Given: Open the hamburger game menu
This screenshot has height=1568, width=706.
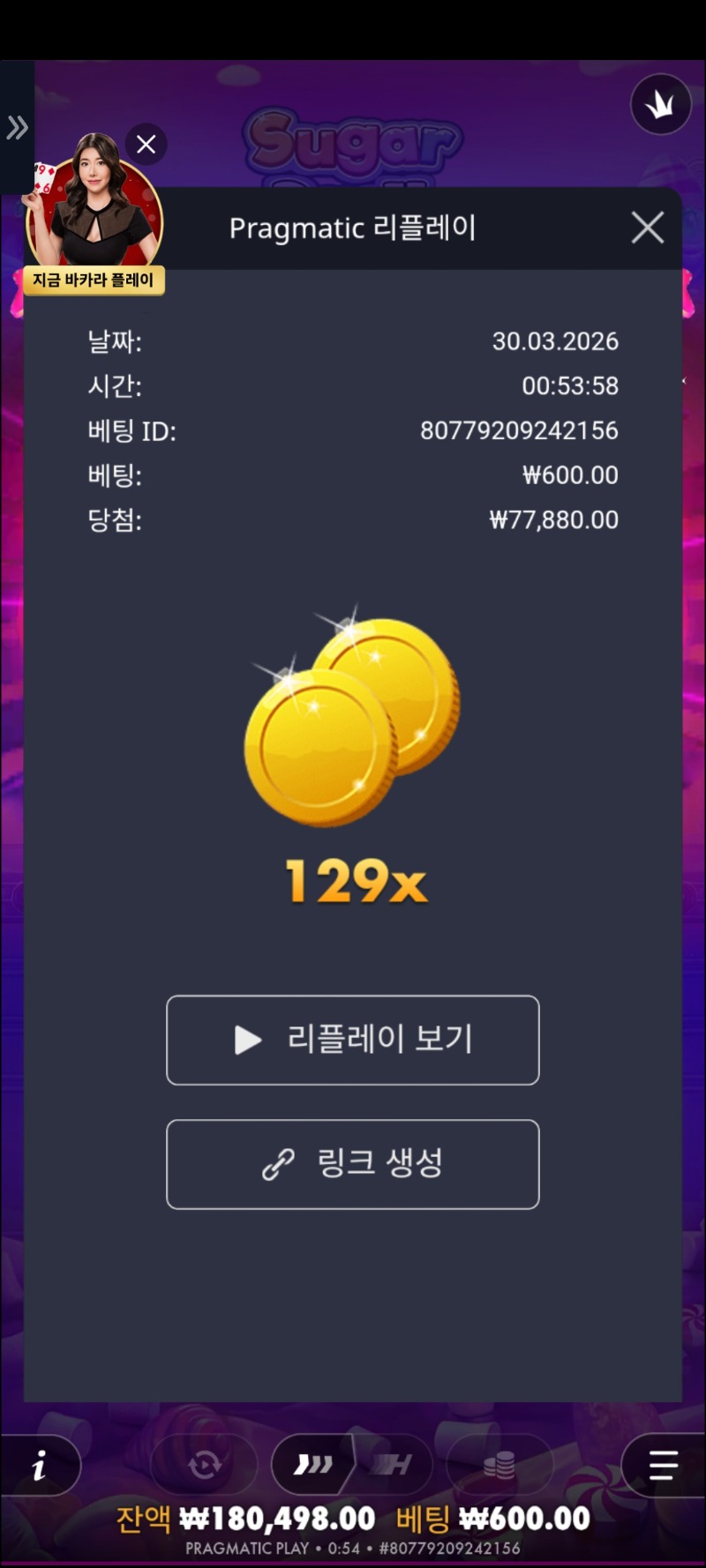Looking at the screenshot, I should (663, 1466).
